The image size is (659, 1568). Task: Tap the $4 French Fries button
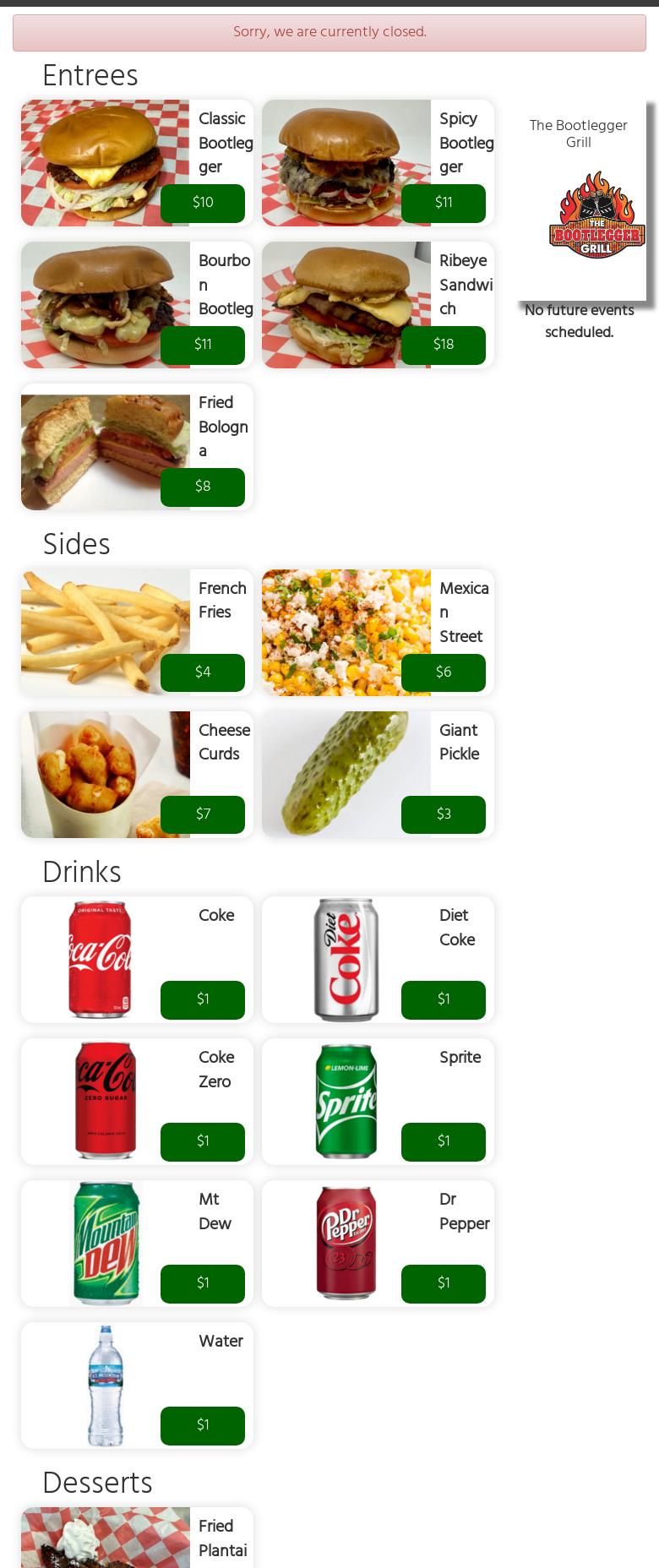tap(202, 672)
